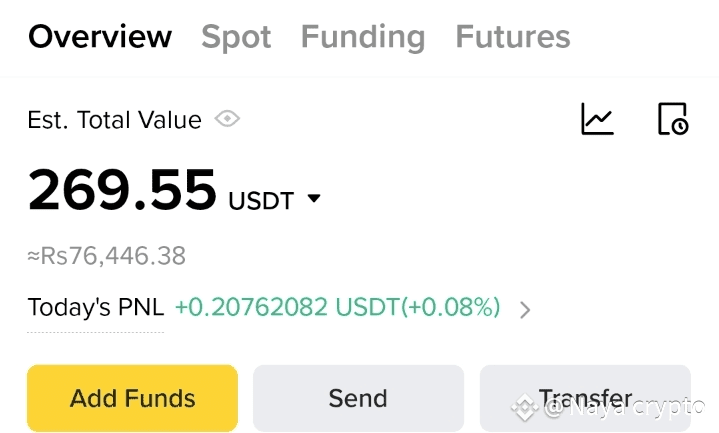The width and height of the screenshot is (719, 433).
Task: Tap the Add Funds button
Action: click(132, 398)
